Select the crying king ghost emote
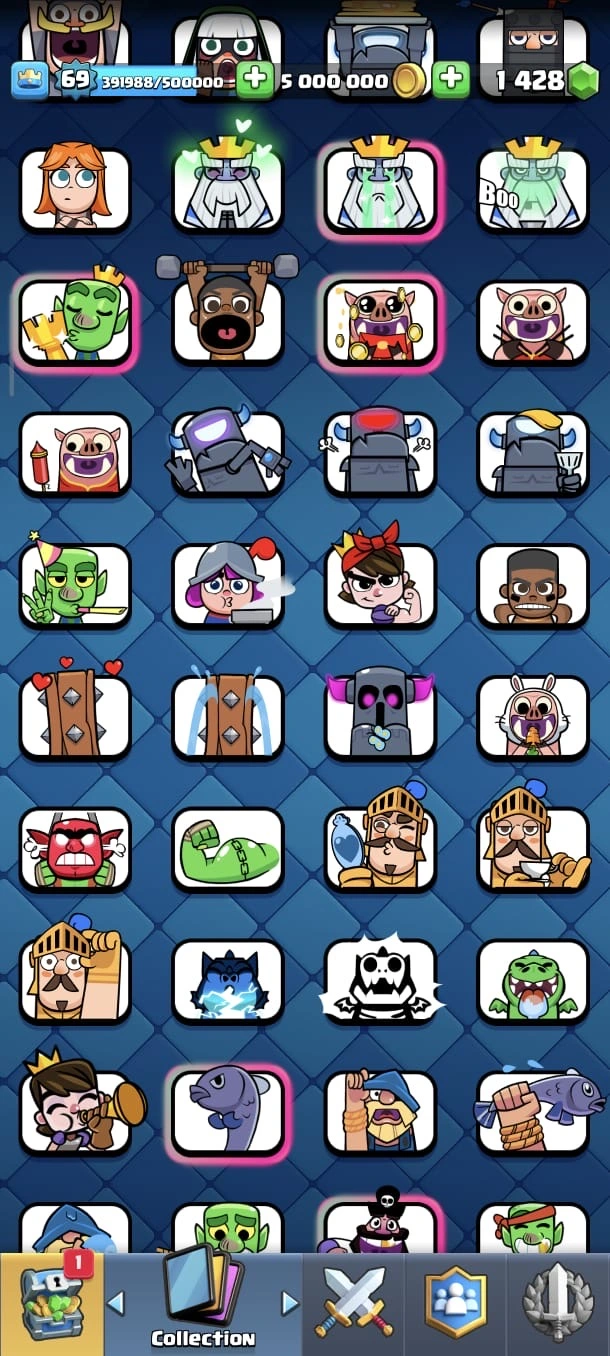 (380, 190)
